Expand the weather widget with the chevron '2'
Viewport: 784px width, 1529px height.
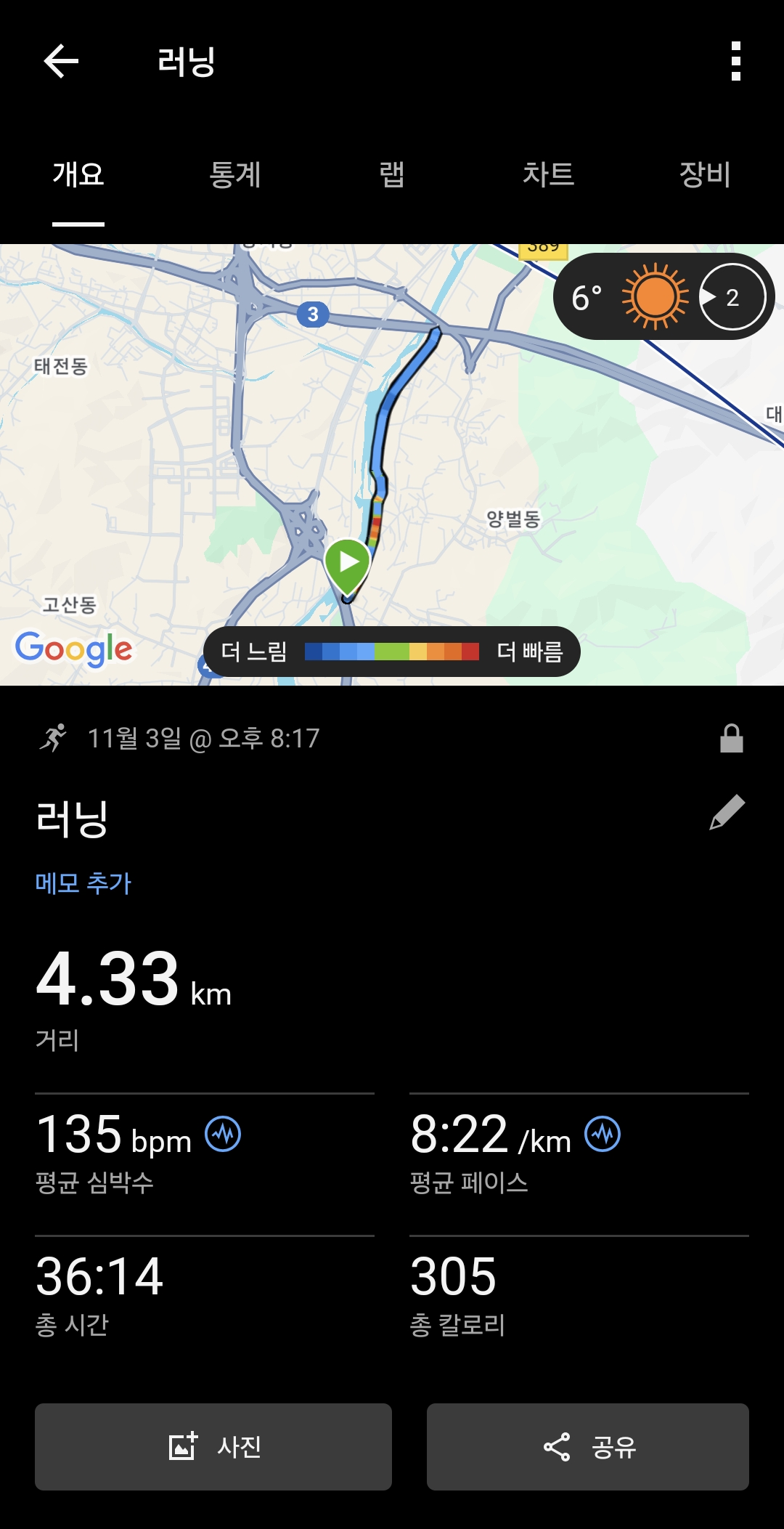click(x=731, y=298)
